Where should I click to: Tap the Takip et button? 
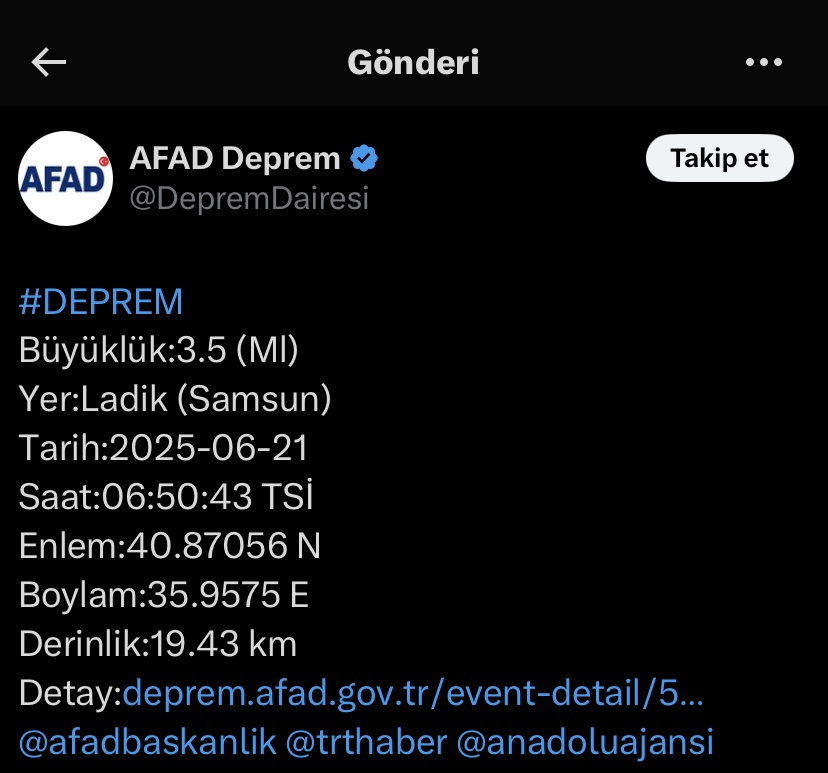coord(719,159)
